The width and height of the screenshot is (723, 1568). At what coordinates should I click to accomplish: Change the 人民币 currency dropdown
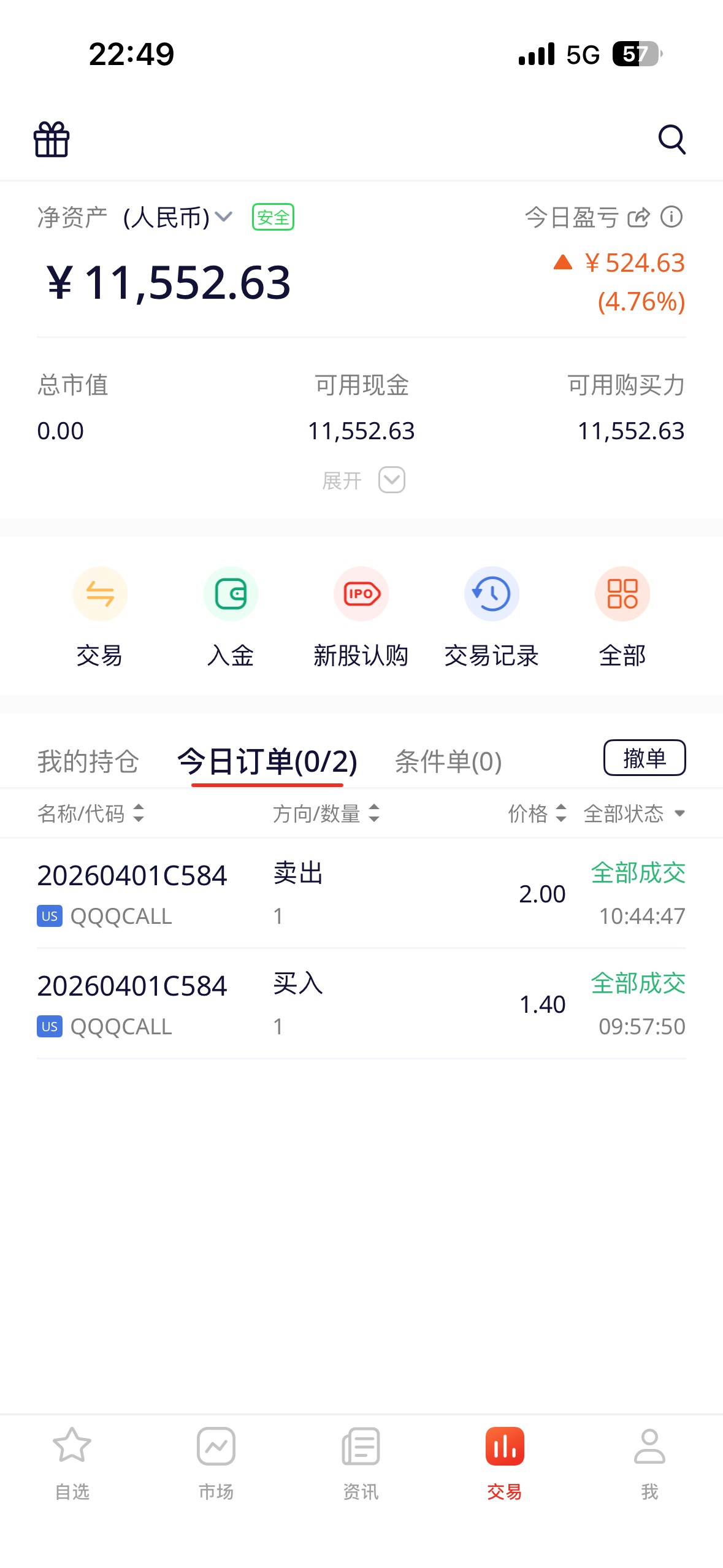(177, 217)
